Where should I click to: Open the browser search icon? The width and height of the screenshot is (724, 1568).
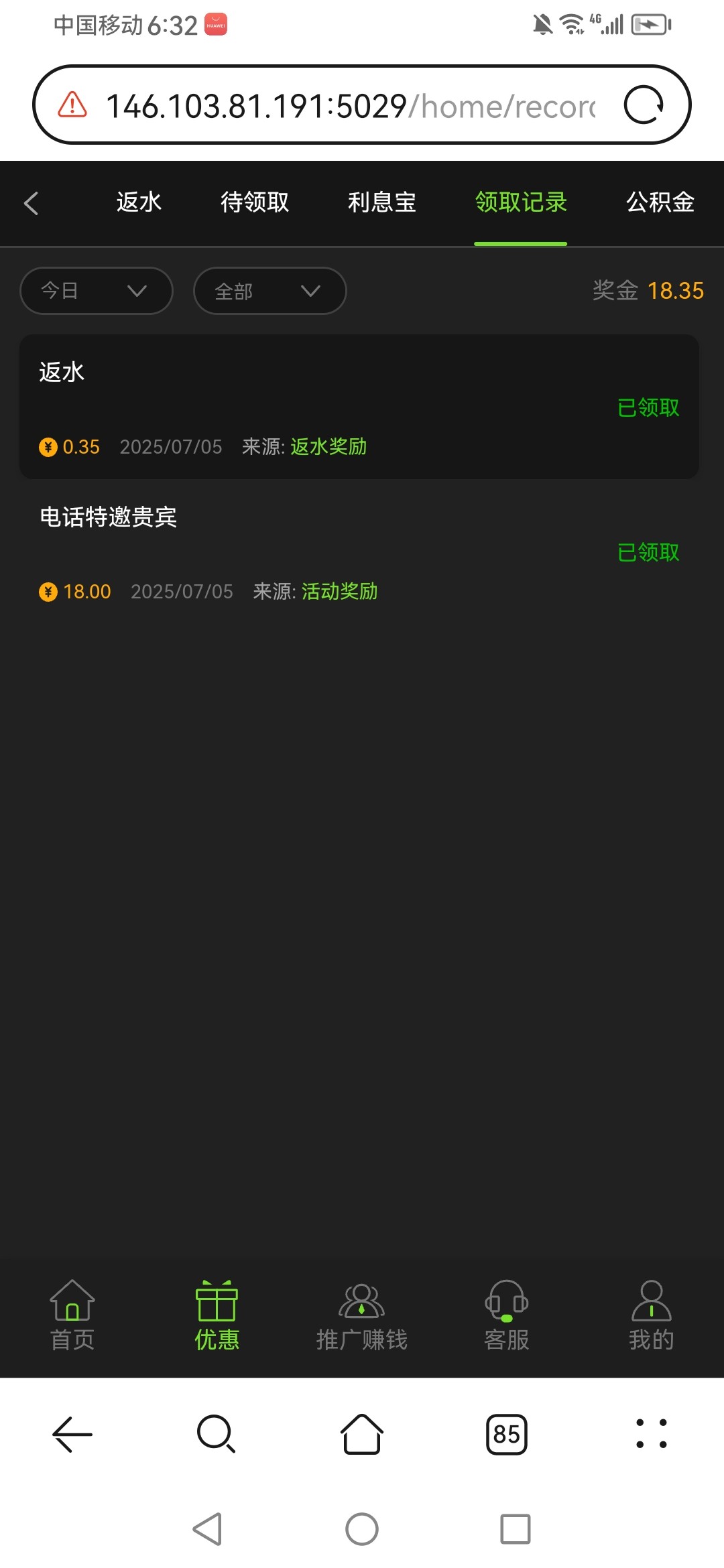coord(216,1434)
